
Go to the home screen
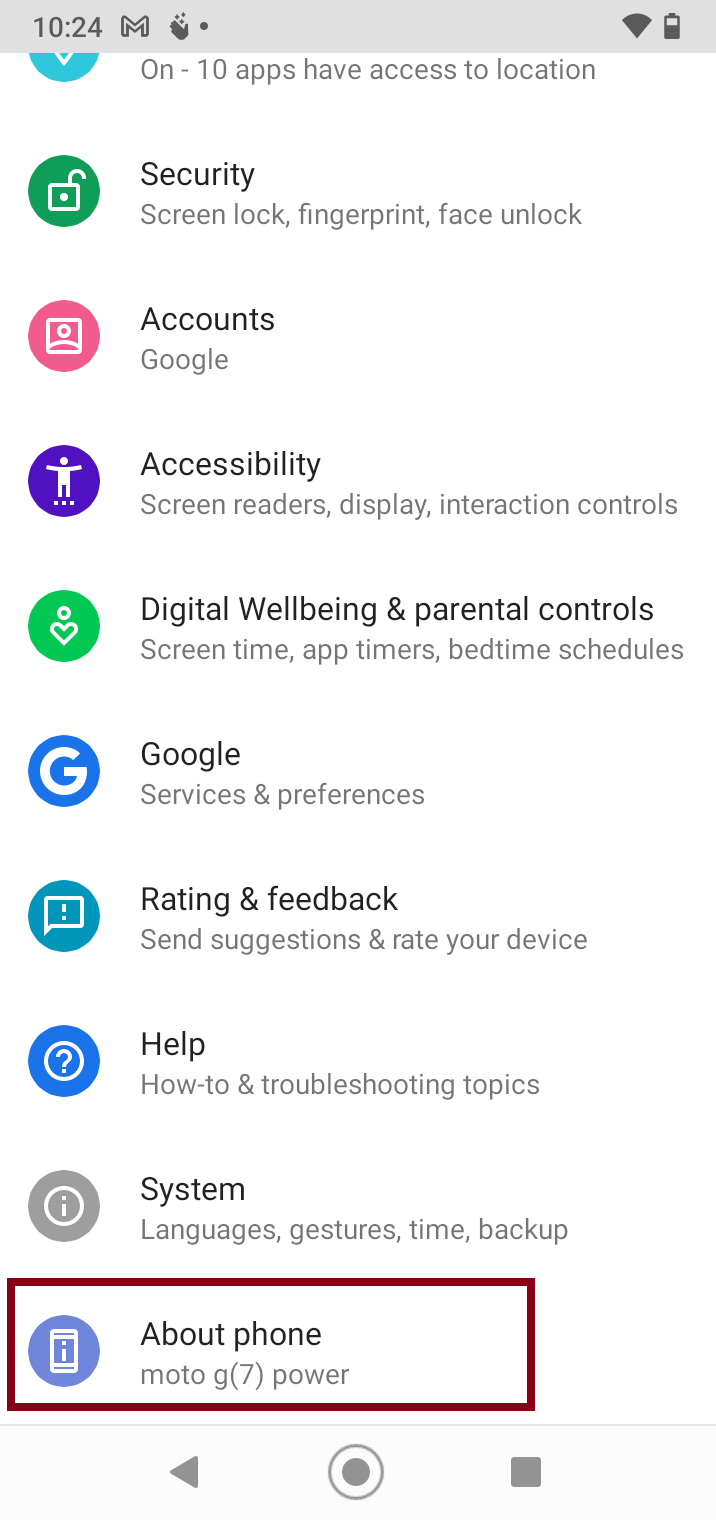pos(356,1471)
